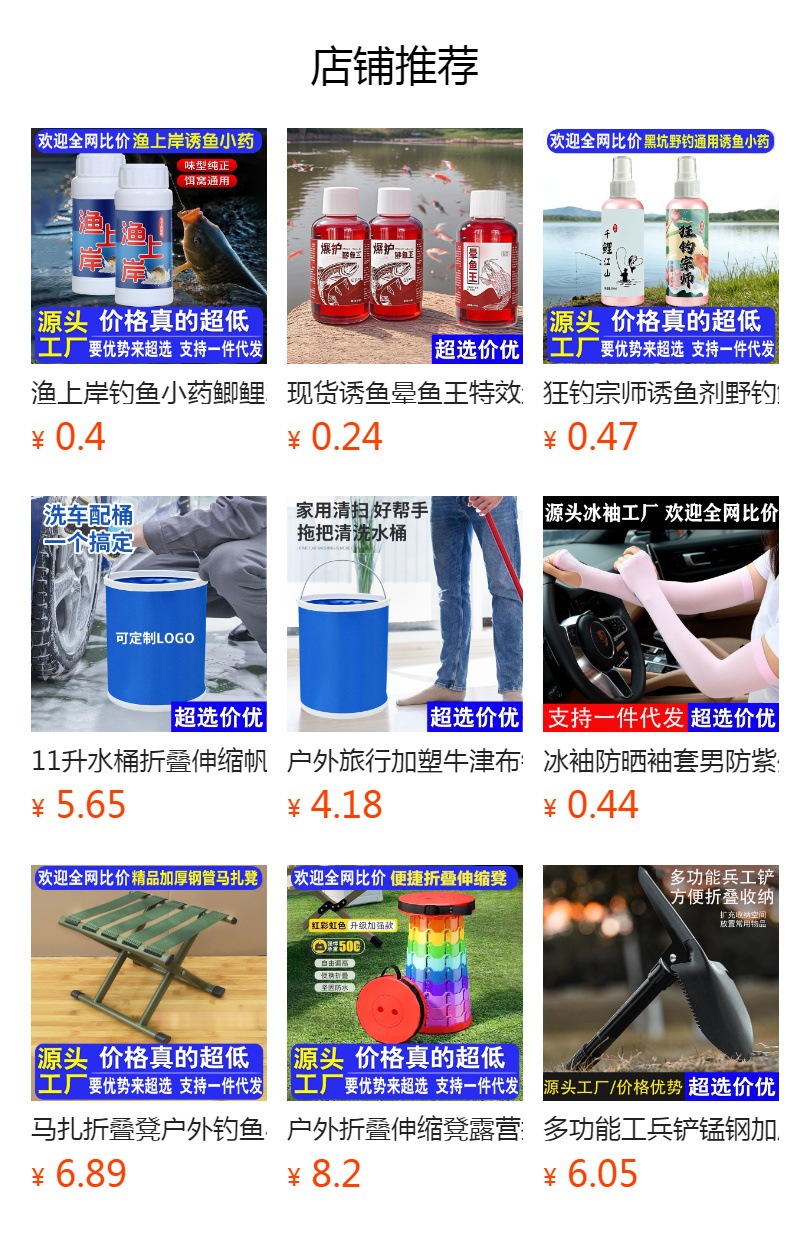
Task: Select the 11升水桶折叠伸缩 bucket item
Action: pos(149,614)
